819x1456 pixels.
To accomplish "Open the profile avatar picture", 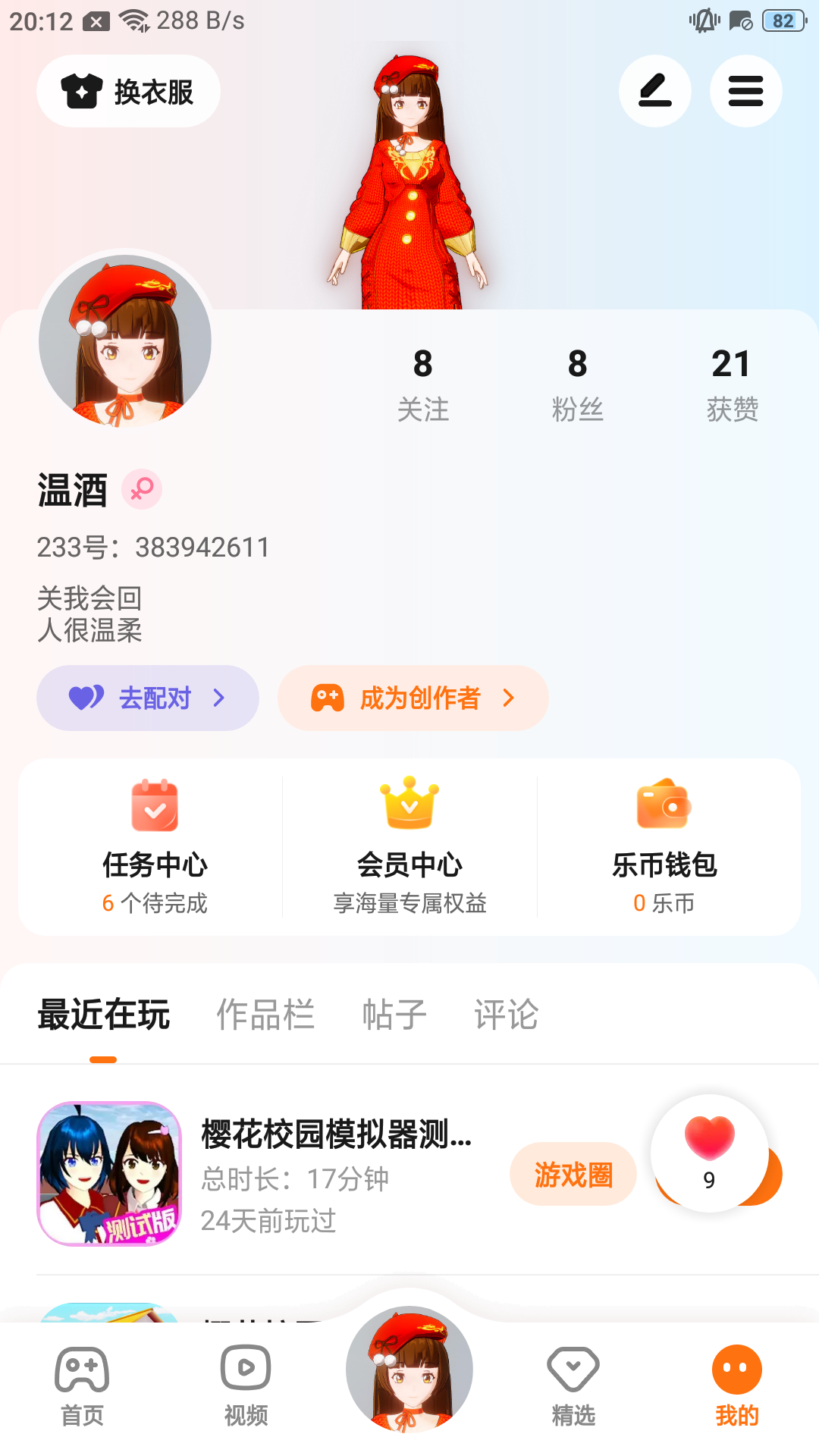I will [125, 340].
